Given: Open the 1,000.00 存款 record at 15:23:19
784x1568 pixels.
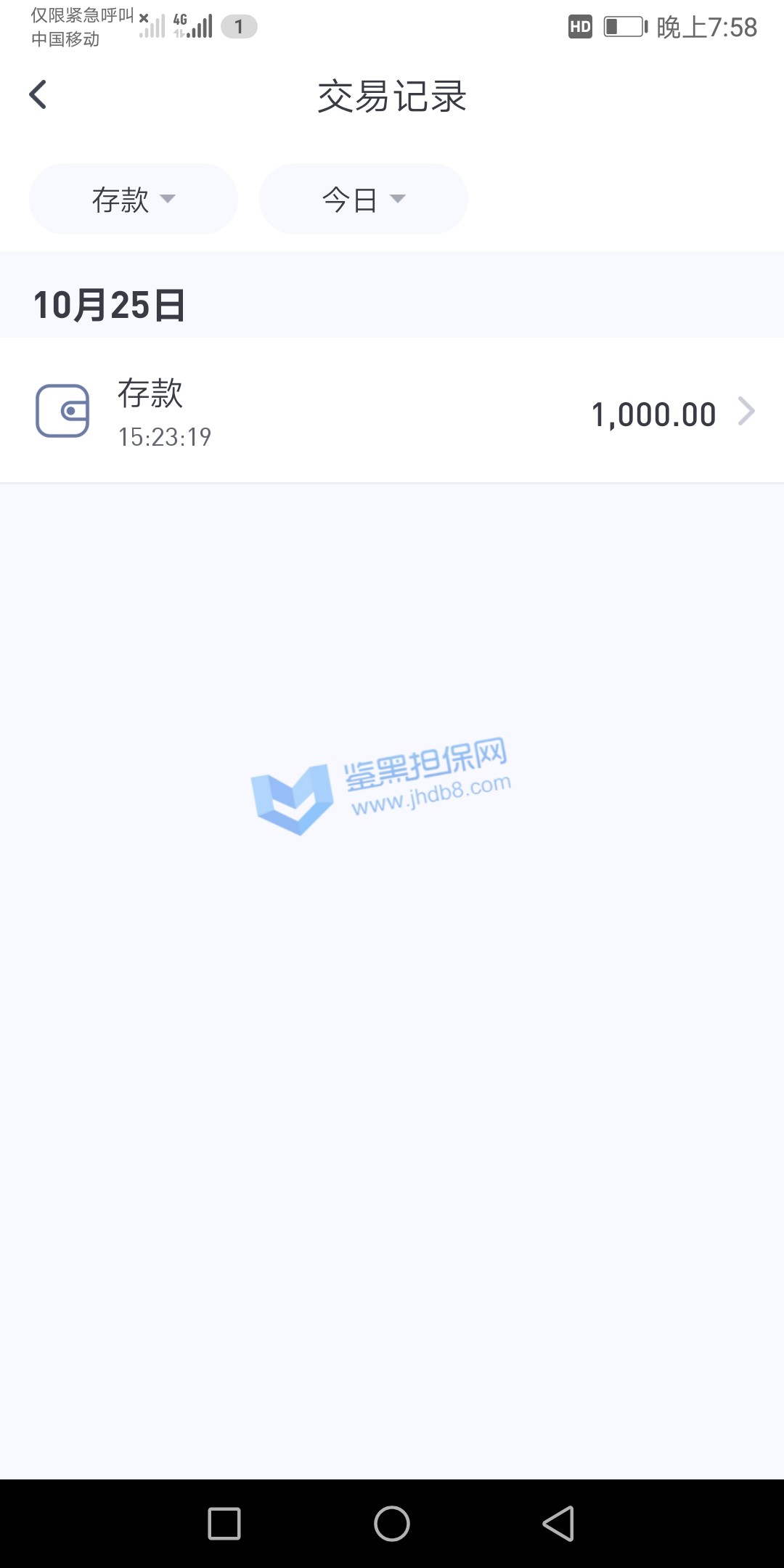Looking at the screenshot, I should click(392, 412).
